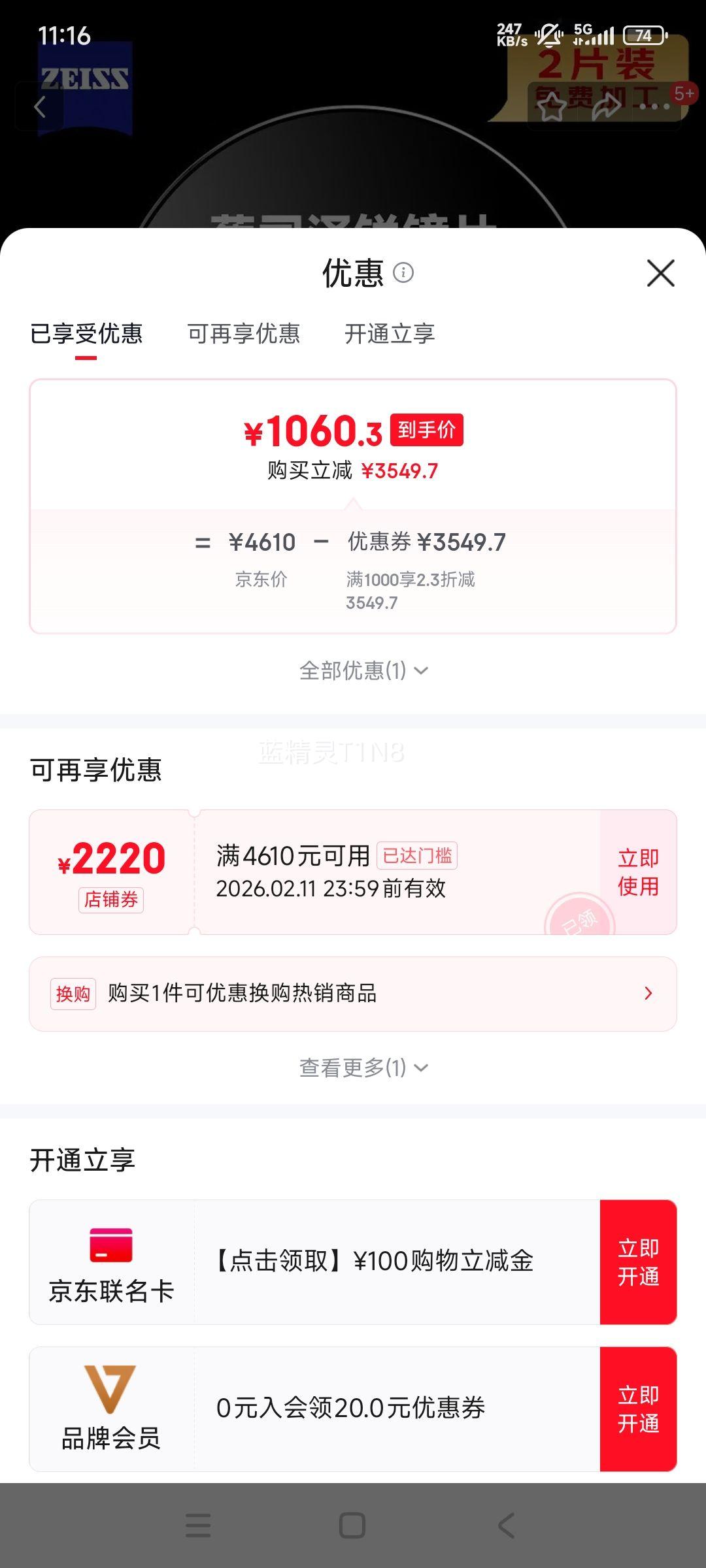Tap the 换购 badge in the exchange row
This screenshot has height=1568, width=706.
pos(73,992)
